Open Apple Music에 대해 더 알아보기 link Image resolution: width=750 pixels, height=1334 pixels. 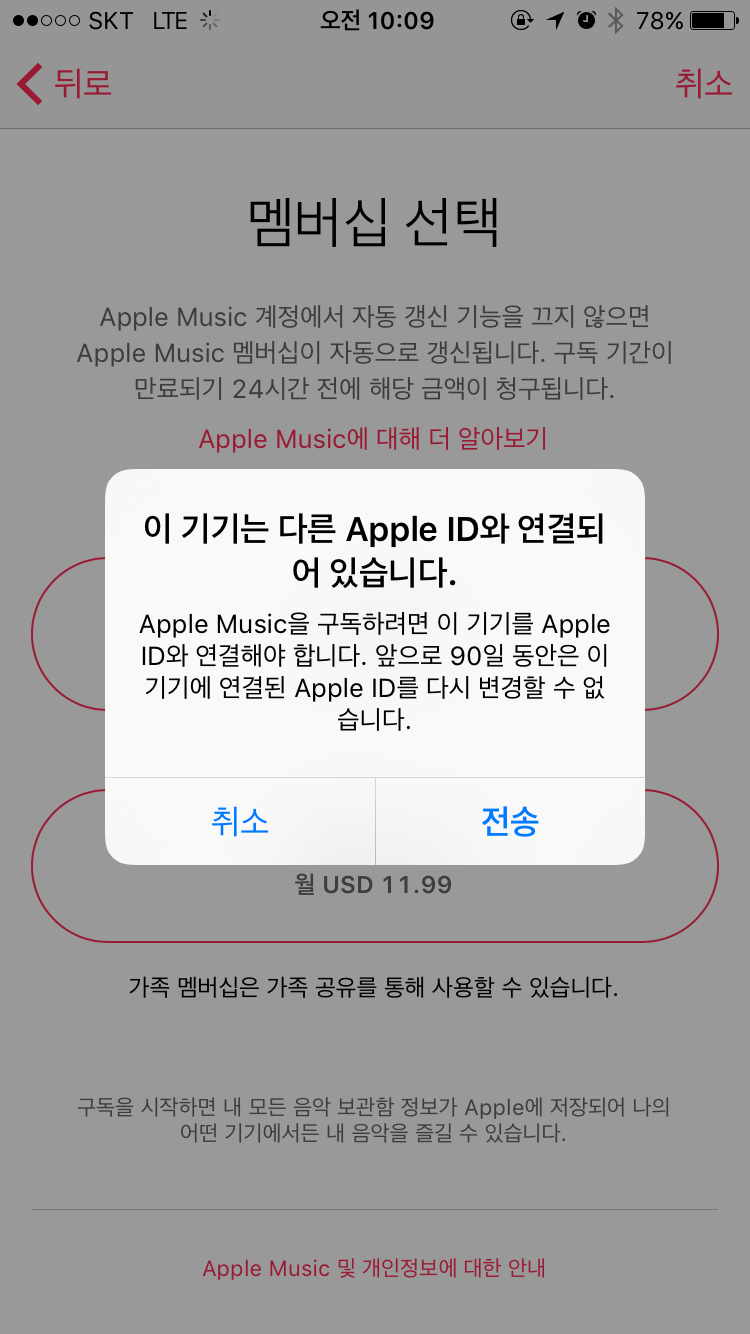[373, 439]
